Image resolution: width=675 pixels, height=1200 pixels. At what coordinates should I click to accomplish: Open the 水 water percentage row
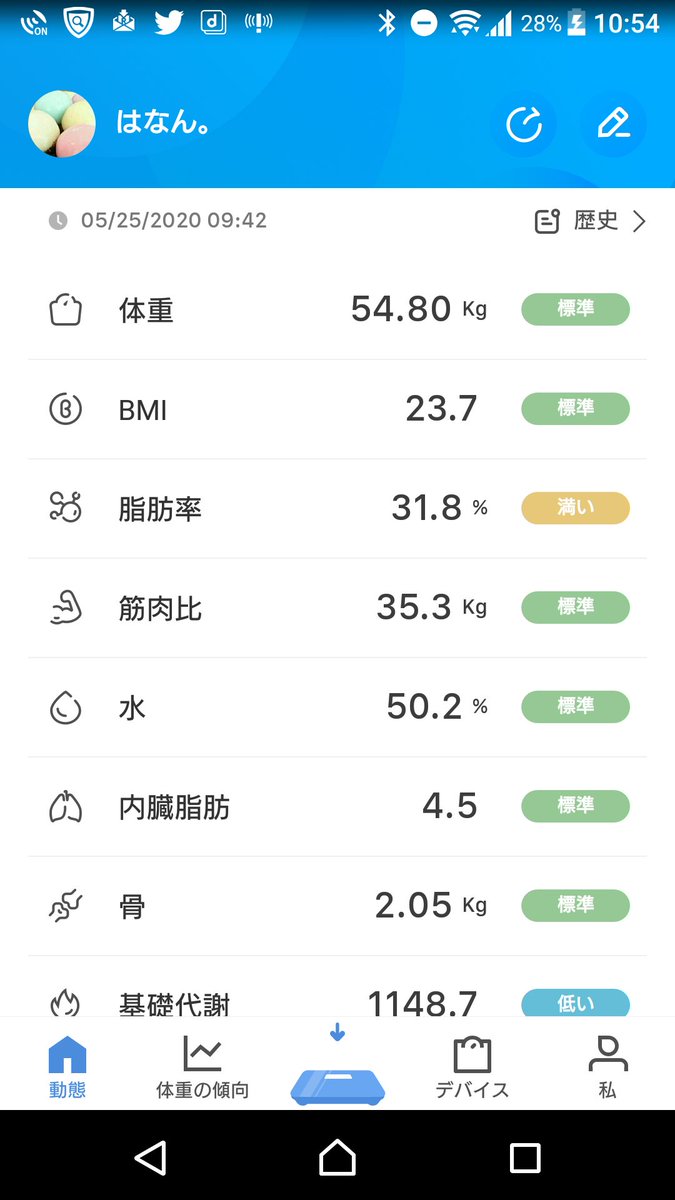point(337,706)
